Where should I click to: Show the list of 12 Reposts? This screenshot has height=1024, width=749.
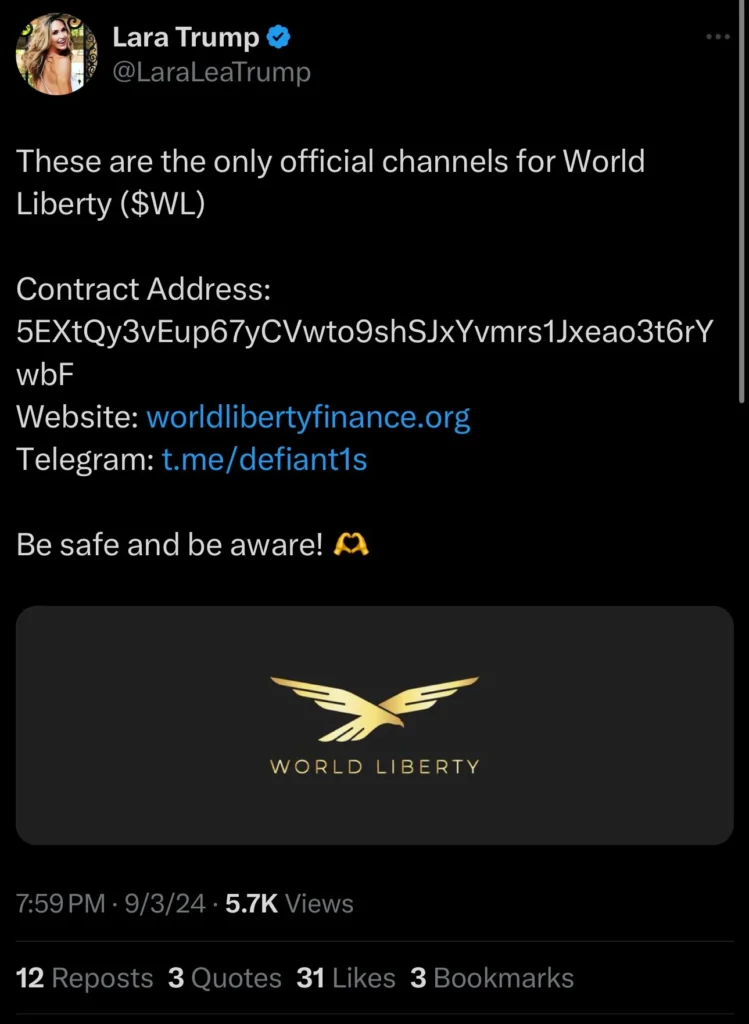pos(86,978)
